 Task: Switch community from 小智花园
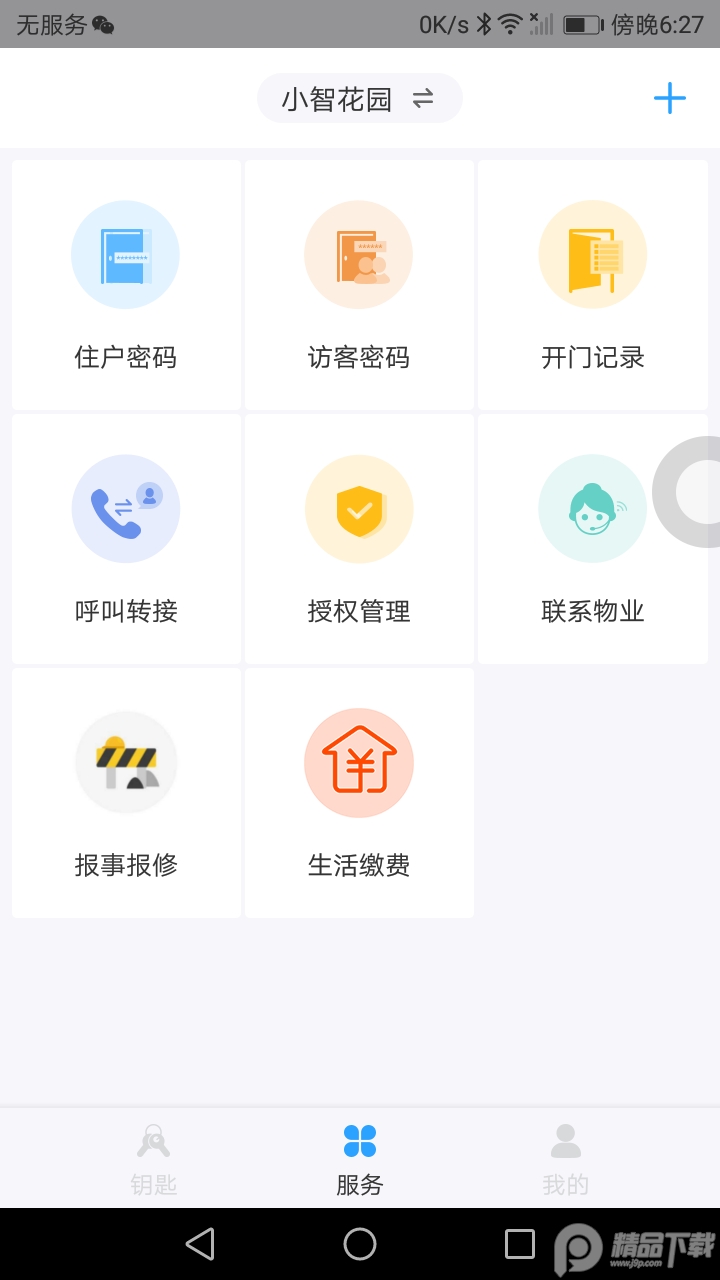pos(360,99)
